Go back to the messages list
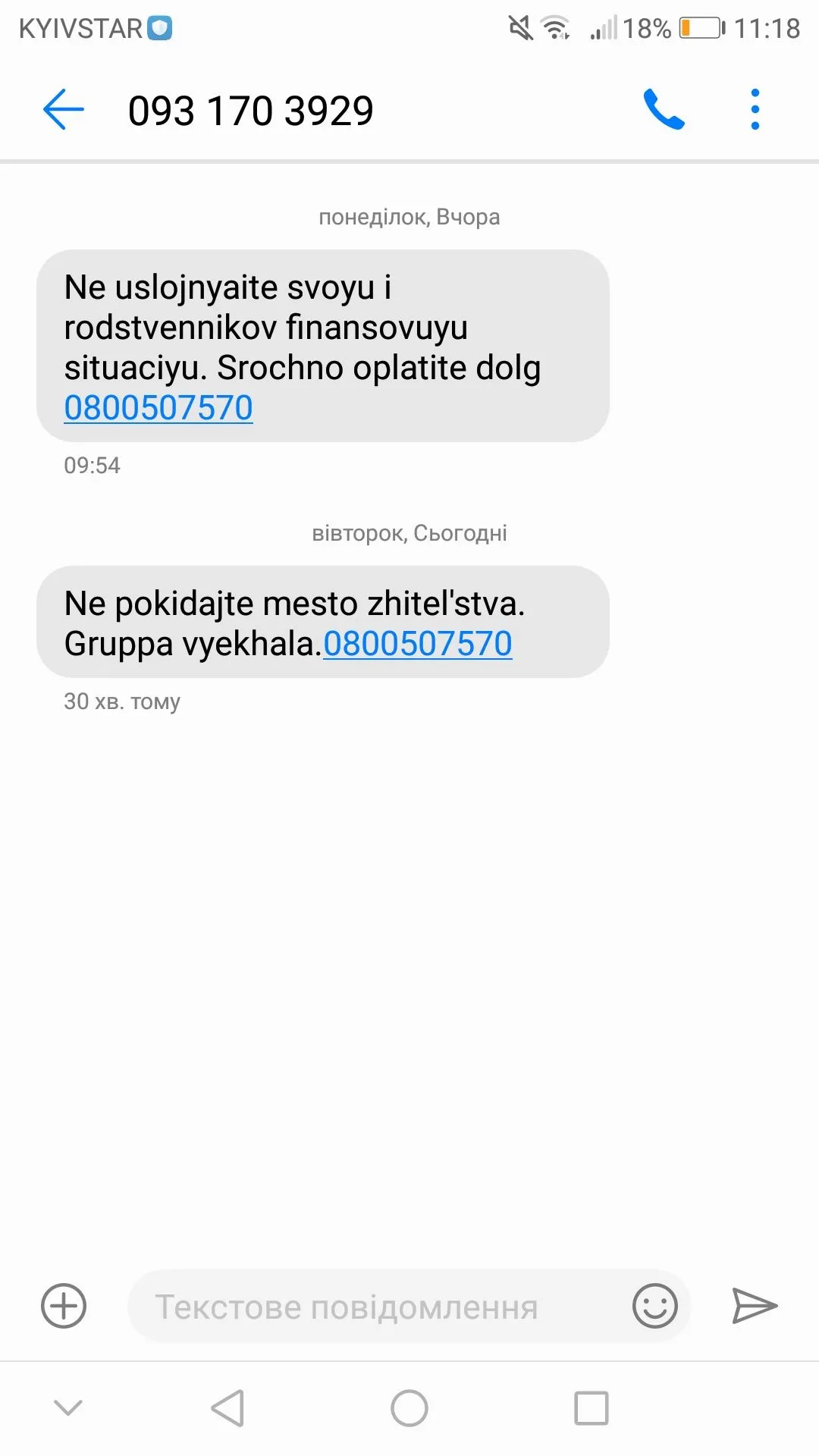Screen dimensions: 819x1456 (x=64, y=110)
